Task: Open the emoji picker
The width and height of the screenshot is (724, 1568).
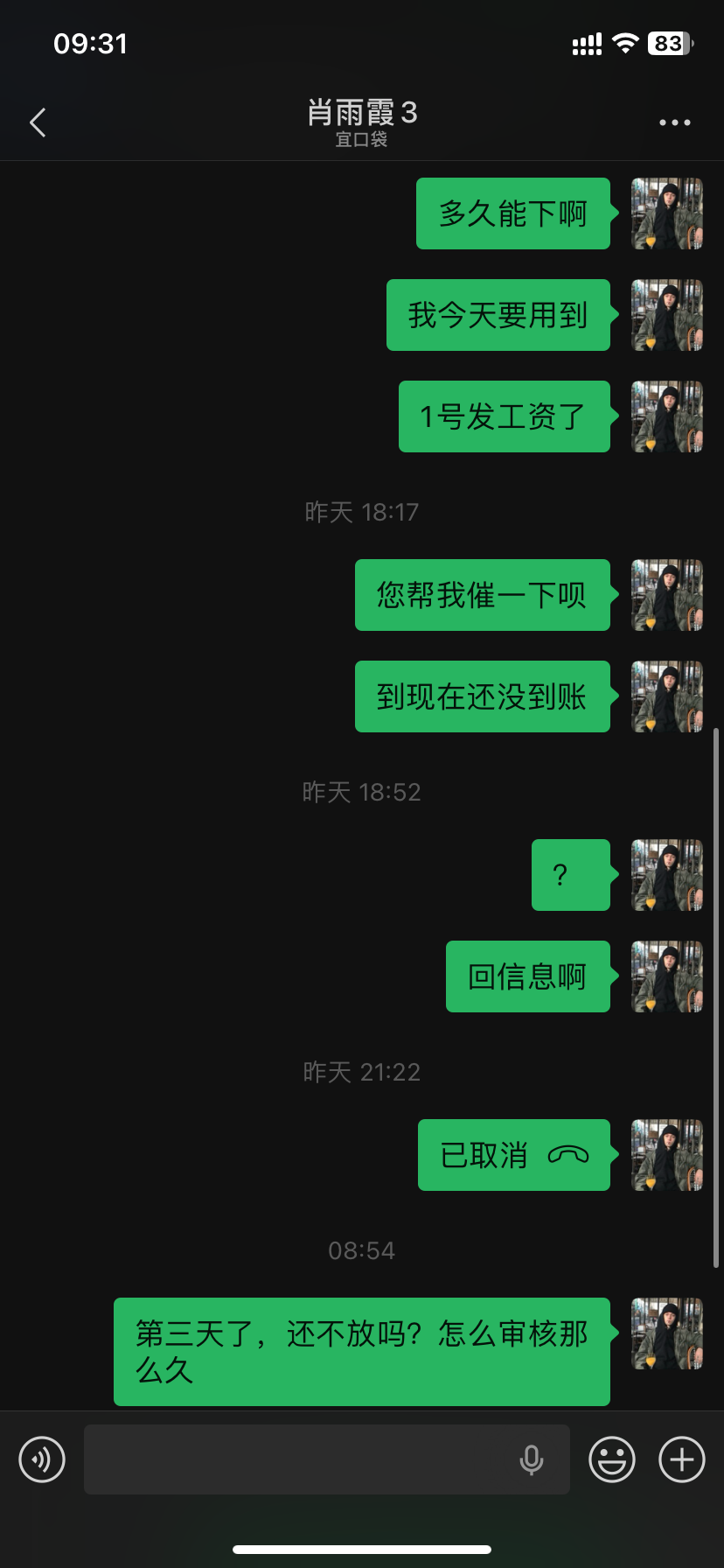Action: click(x=612, y=1459)
